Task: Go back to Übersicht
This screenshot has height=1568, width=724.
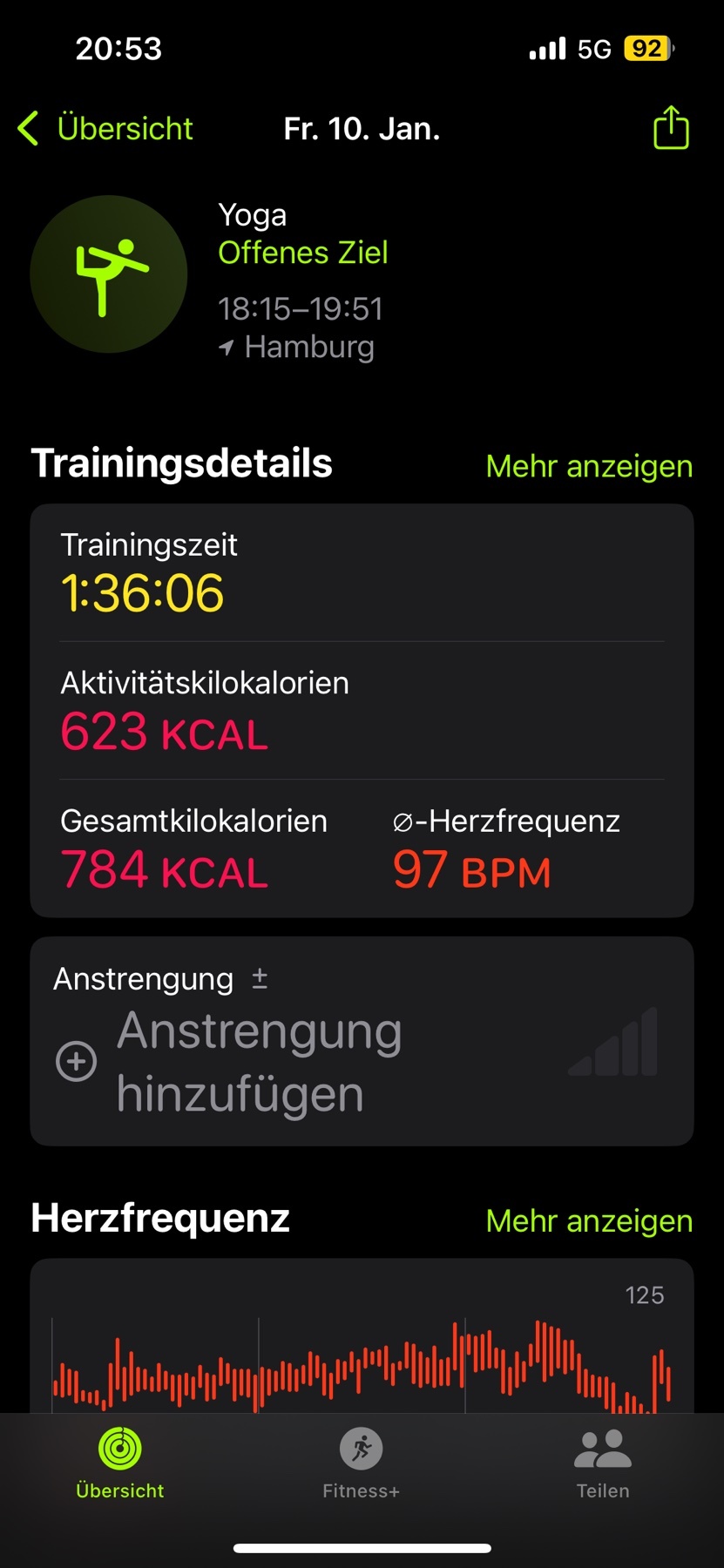Action: (105, 129)
